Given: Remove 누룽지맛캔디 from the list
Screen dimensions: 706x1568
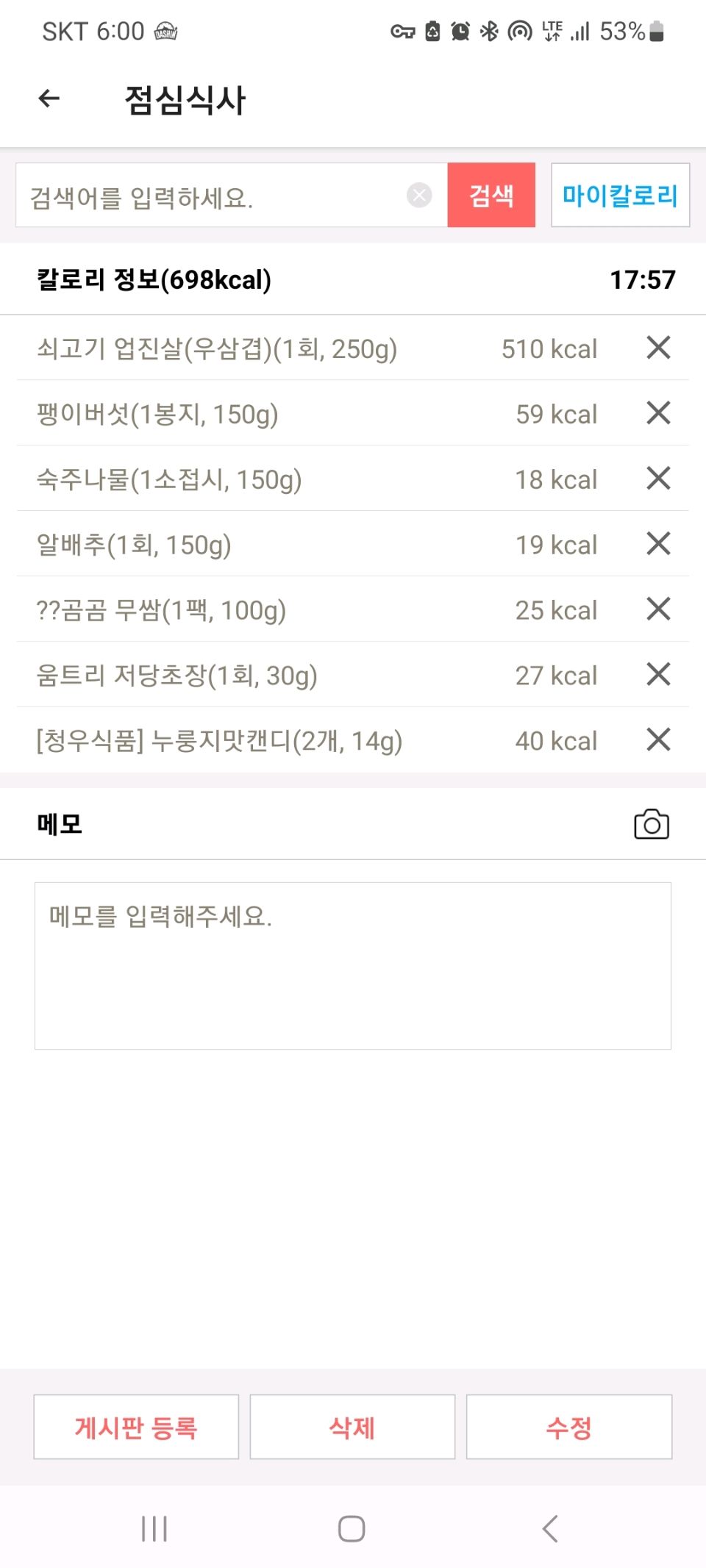Looking at the screenshot, I should point(658,740).
